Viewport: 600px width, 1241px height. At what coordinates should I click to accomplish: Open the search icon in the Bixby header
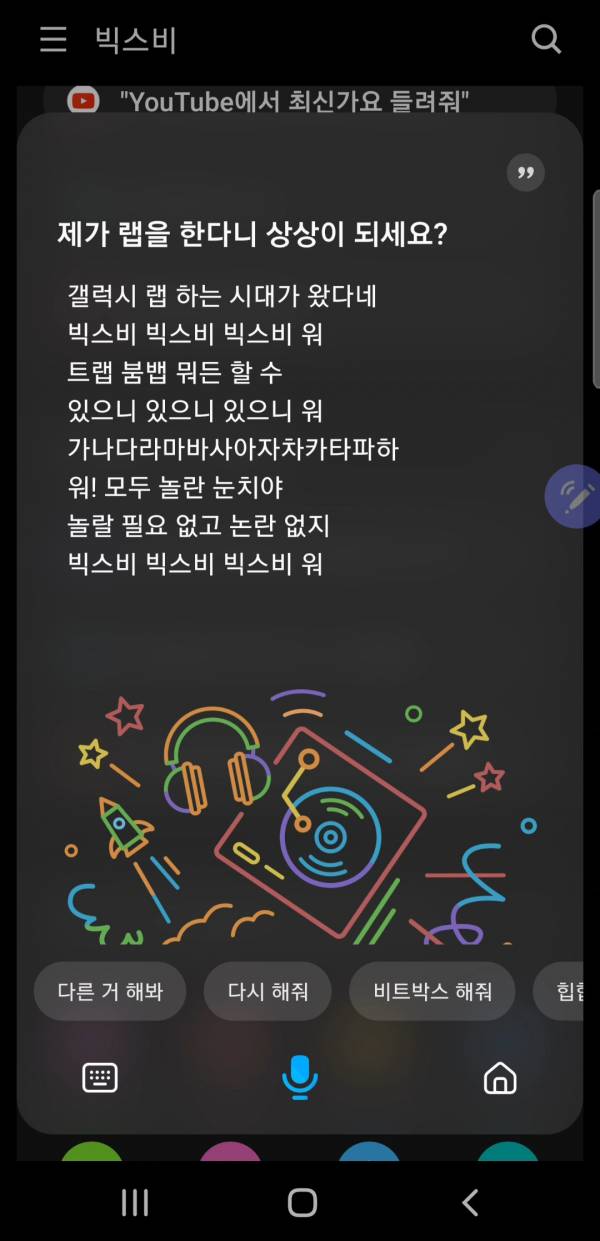(x=546, y=40)
